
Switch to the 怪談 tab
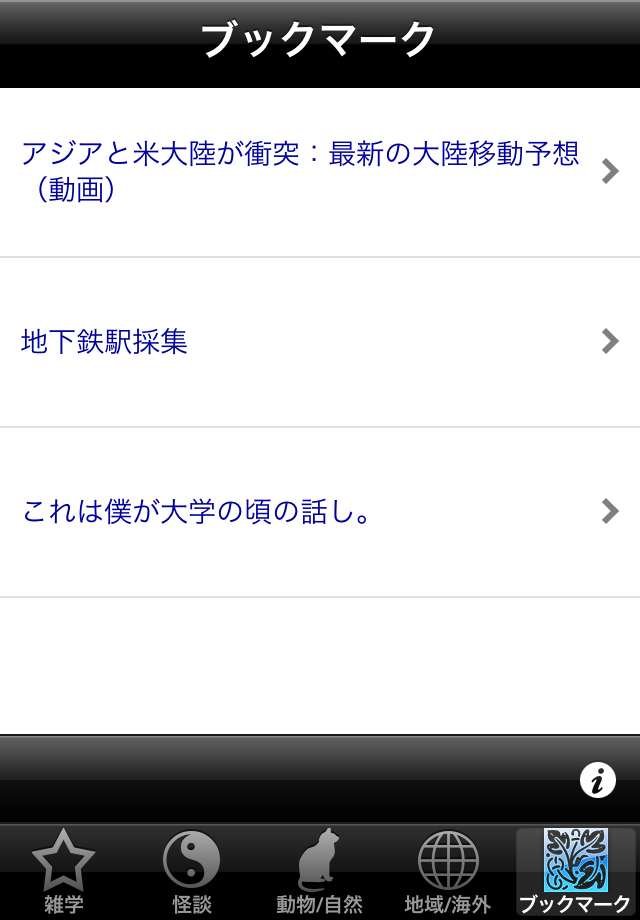tap(191, 872)
